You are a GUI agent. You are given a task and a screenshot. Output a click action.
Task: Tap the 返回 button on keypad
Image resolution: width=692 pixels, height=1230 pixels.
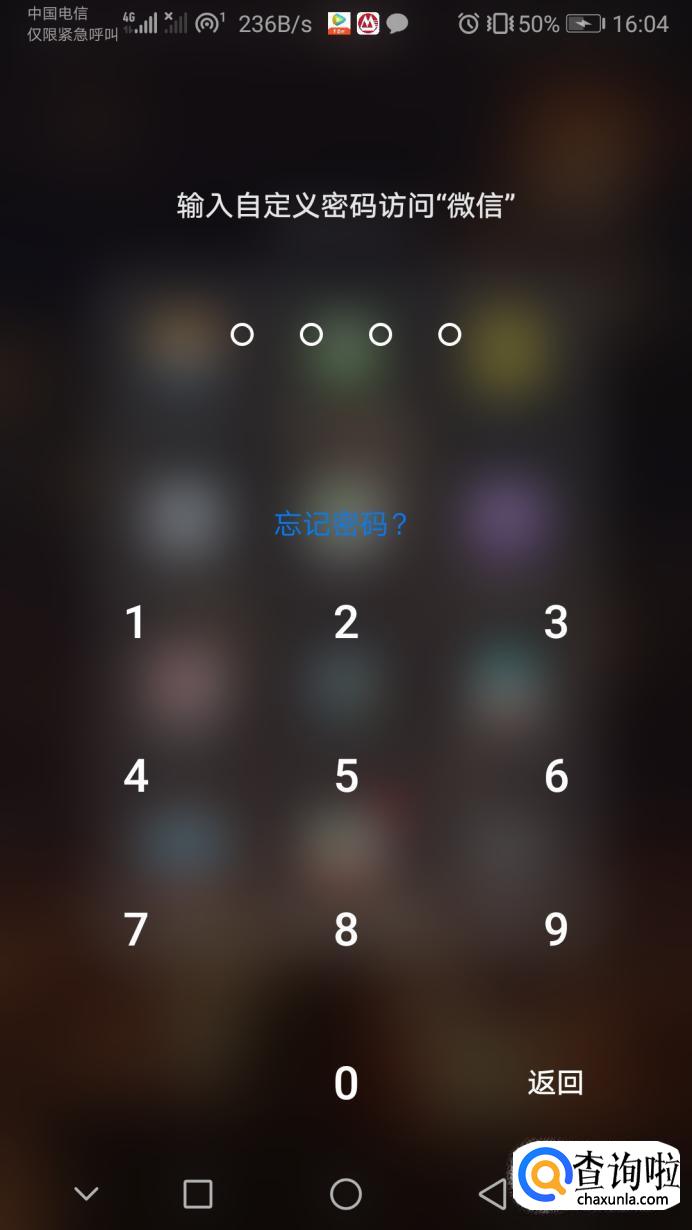pyautogui.click(x=555, y=1083)
